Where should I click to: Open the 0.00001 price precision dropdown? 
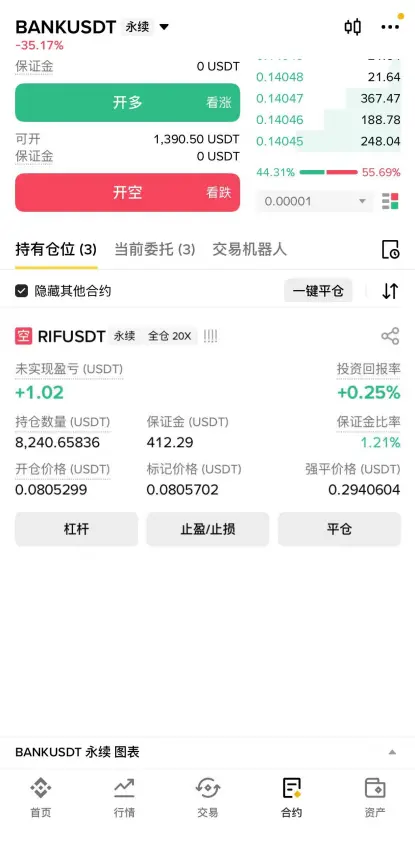pyautogui.click(x=315, y=201)
